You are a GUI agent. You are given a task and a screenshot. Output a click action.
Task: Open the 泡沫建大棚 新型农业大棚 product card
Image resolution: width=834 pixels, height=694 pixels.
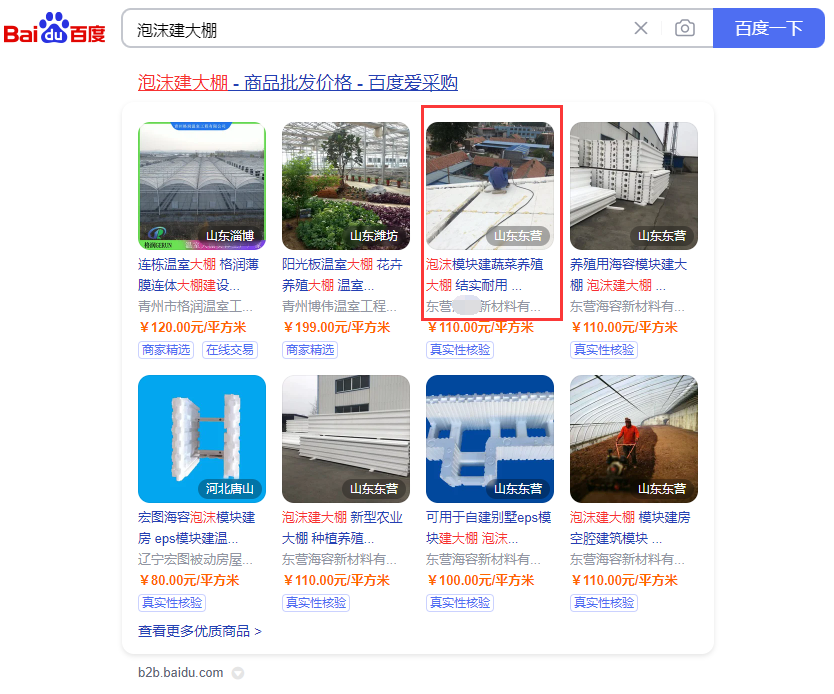pos(345,439)
